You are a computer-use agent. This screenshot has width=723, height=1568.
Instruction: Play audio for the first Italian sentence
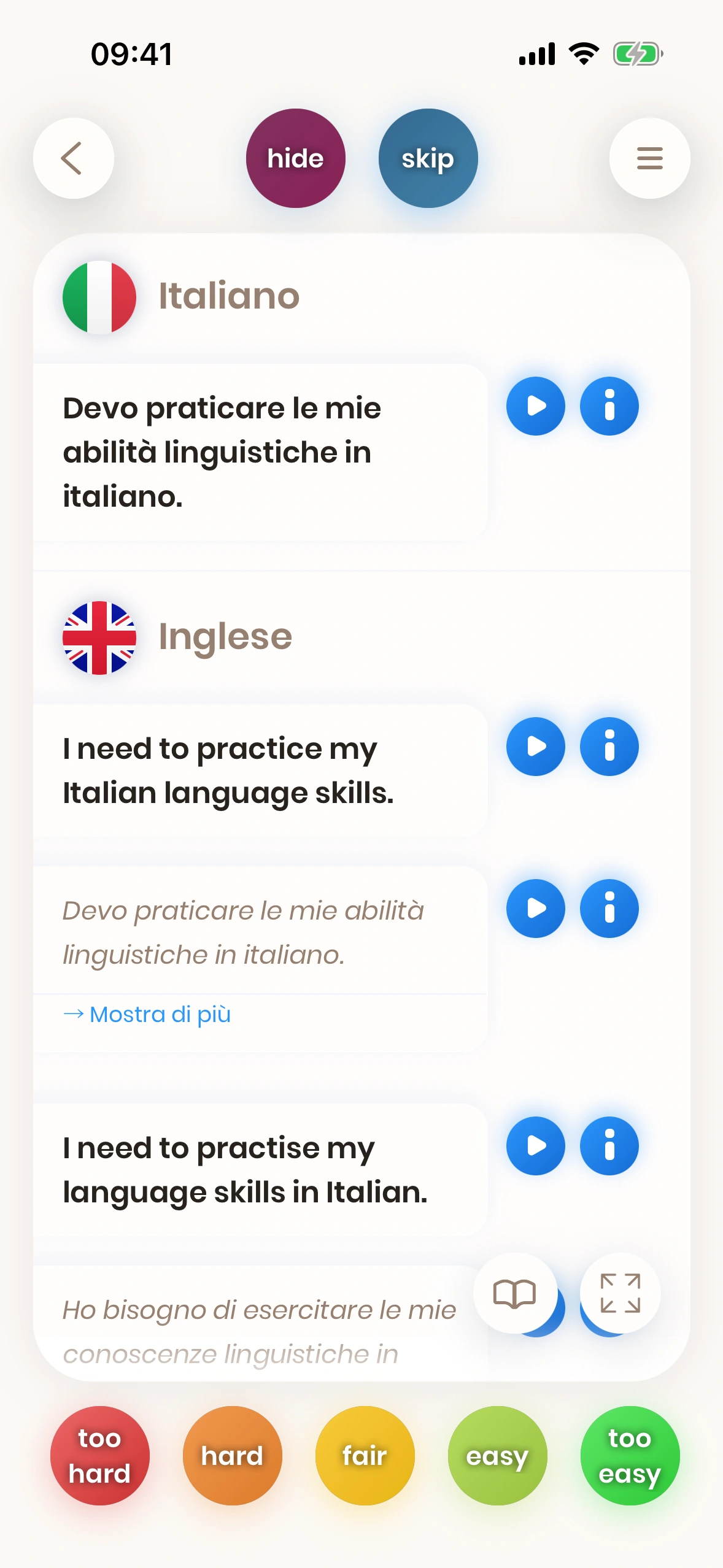[x=535, y=406]
